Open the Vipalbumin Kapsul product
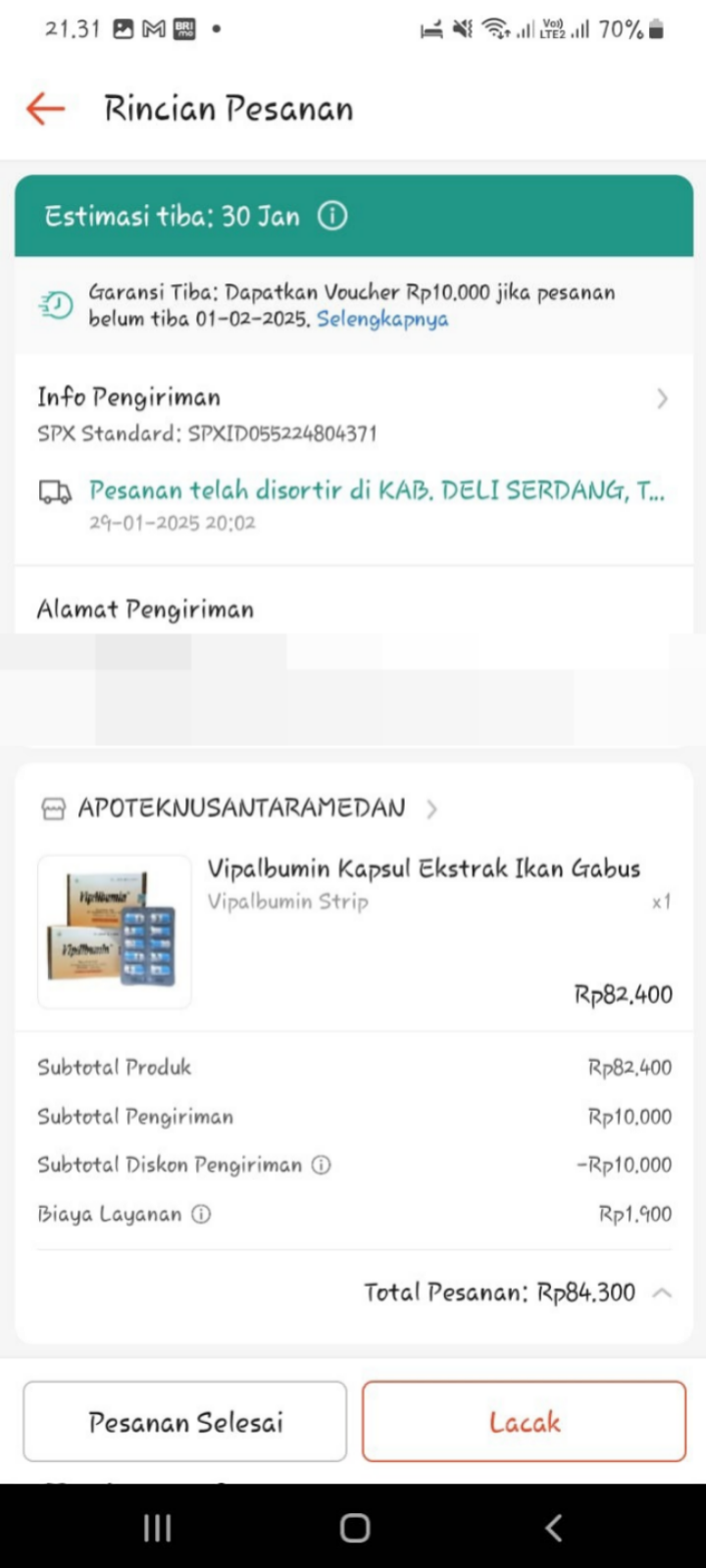This screenshot has width=706, height=1568. coord(423,869)
